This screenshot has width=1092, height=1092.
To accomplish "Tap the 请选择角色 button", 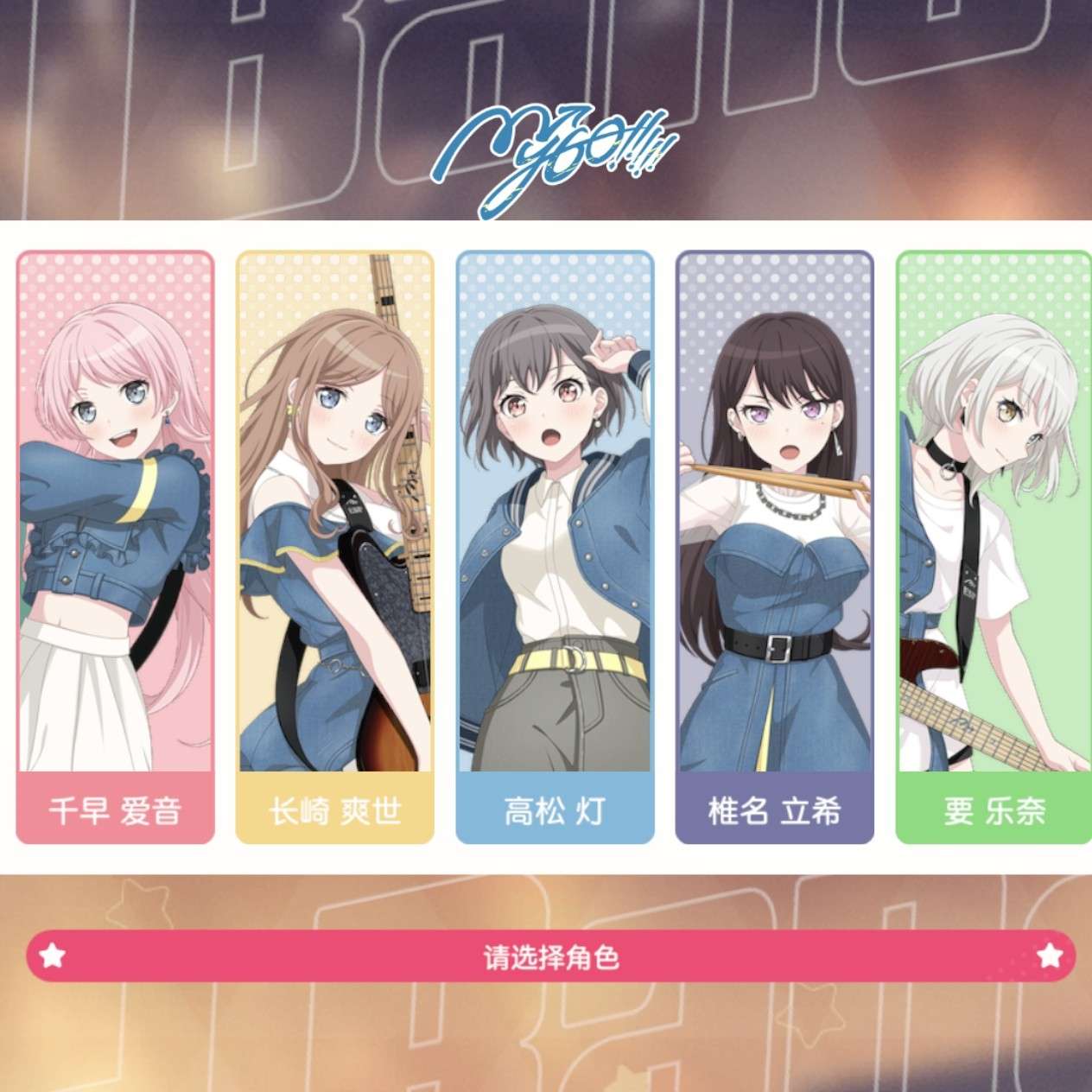I will (551, 956).
